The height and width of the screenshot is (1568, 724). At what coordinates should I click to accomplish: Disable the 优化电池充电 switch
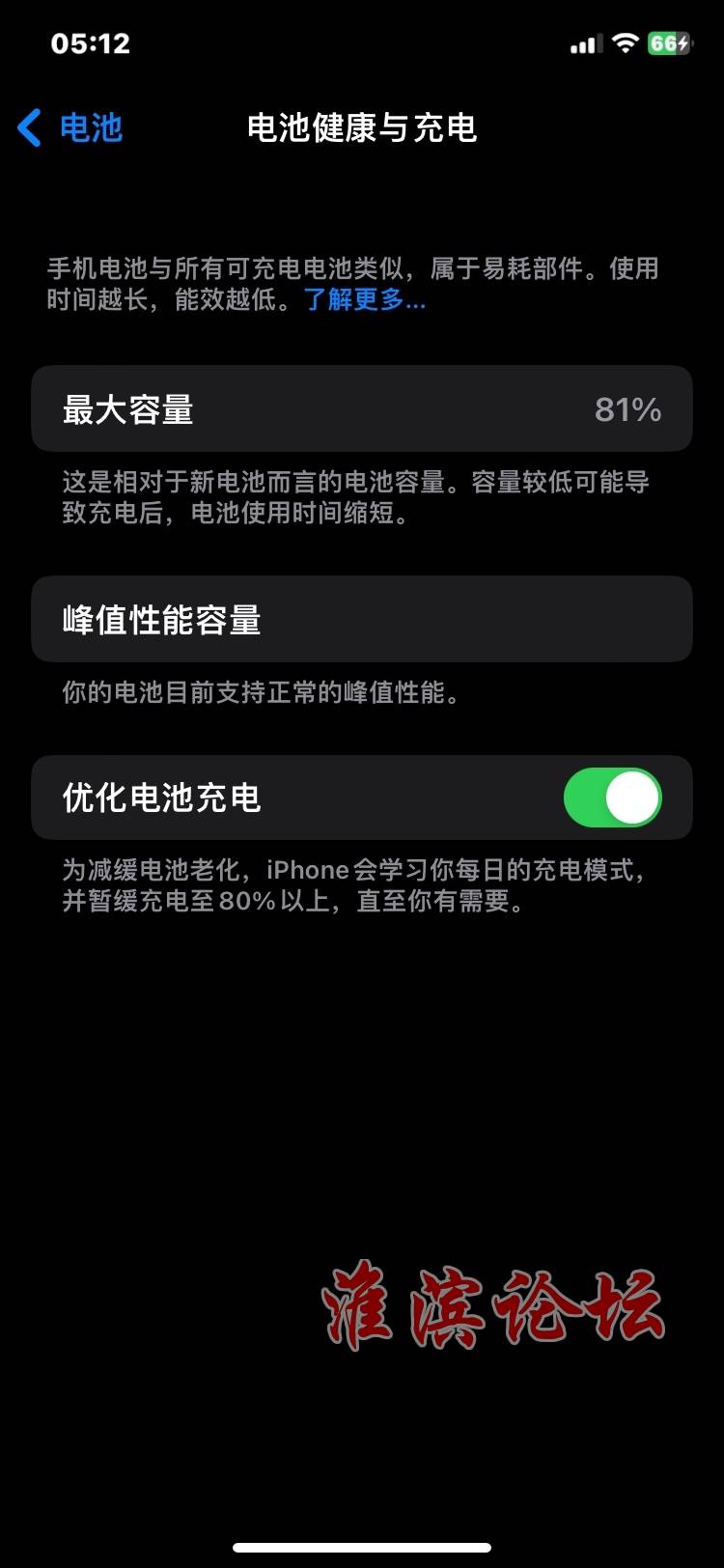(612, 798)
